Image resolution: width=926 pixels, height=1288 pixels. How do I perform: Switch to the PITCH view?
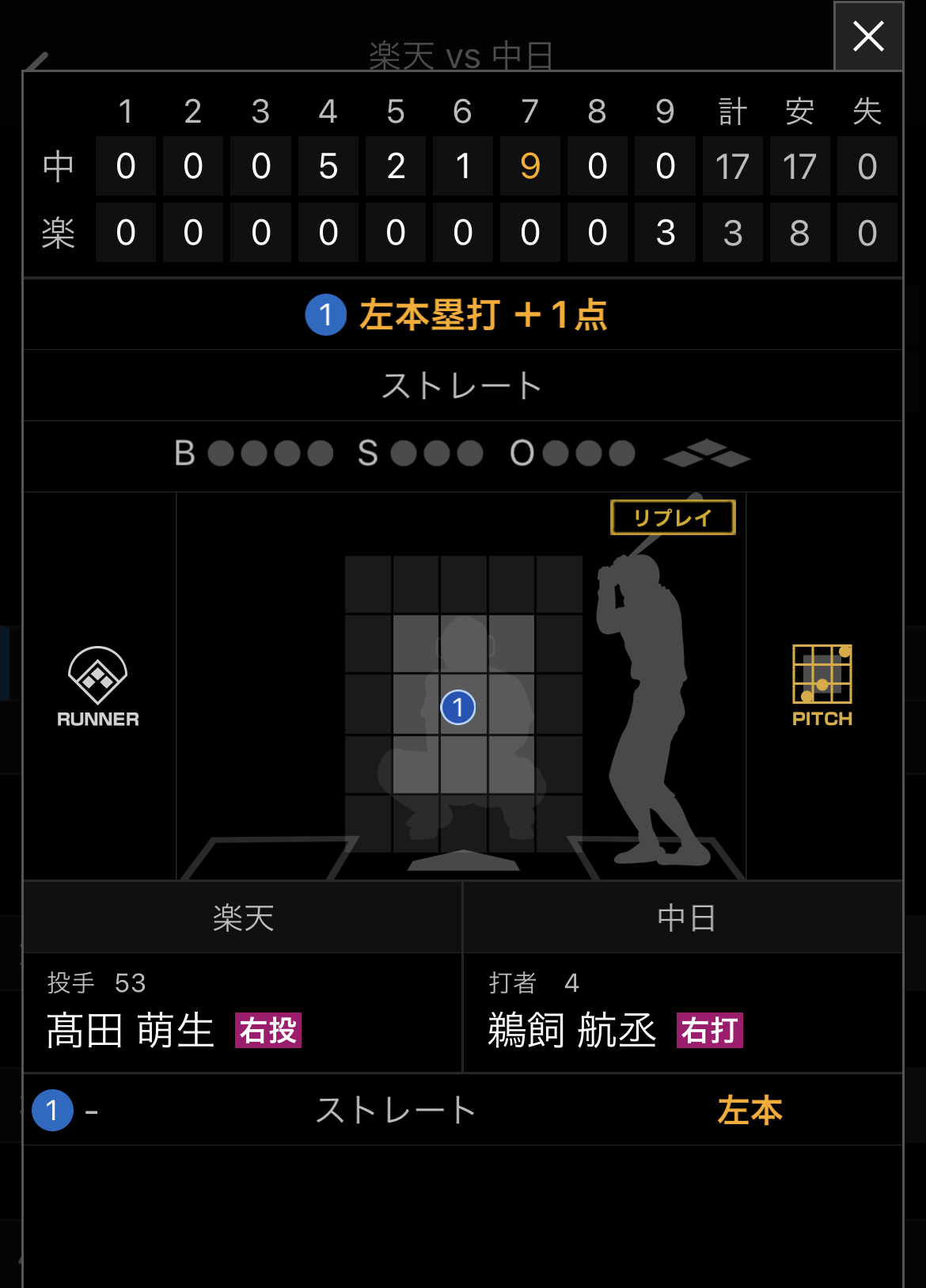[822, 686]
